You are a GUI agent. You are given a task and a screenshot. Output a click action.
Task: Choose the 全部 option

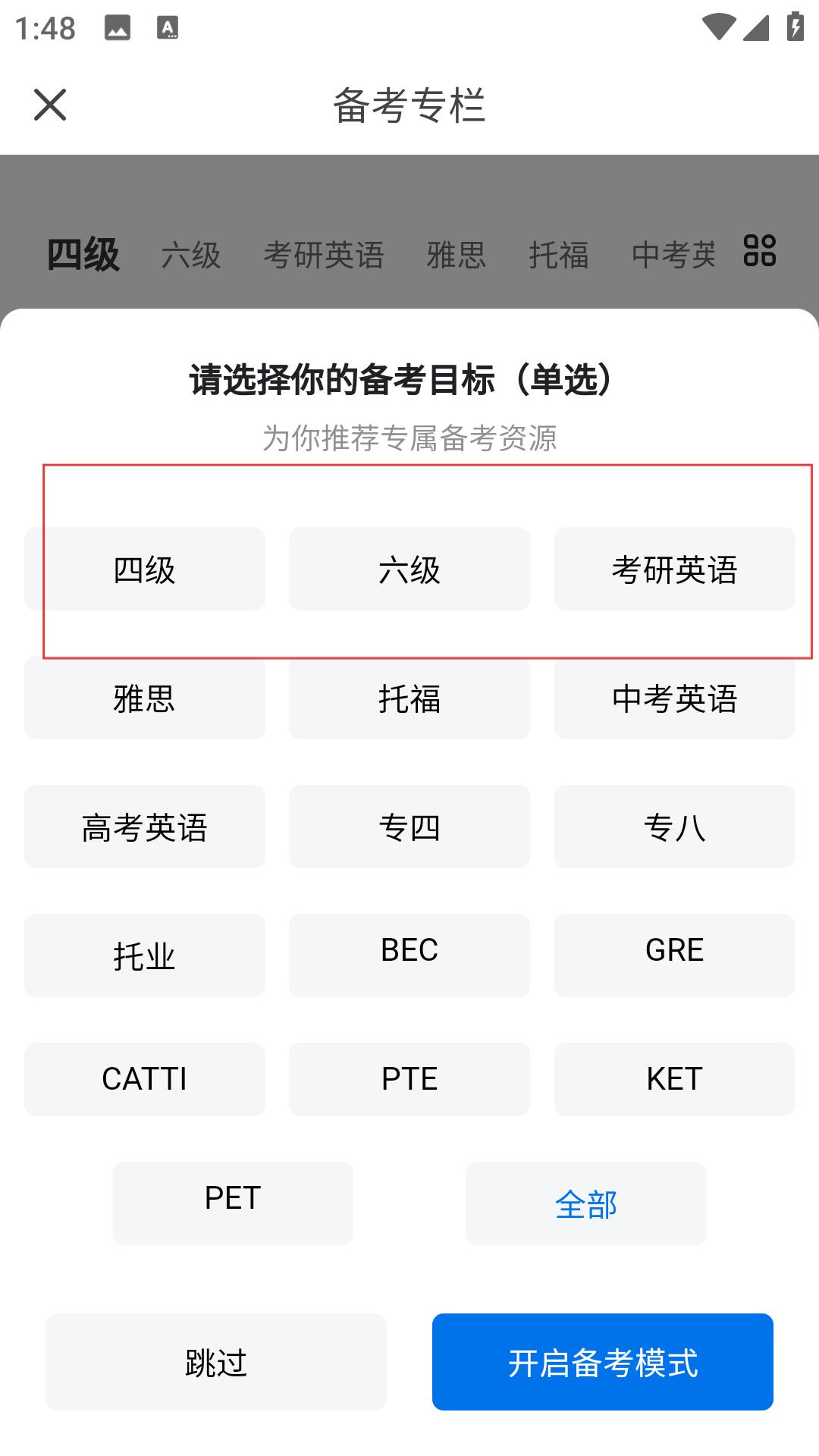[x=586, y=1203]
